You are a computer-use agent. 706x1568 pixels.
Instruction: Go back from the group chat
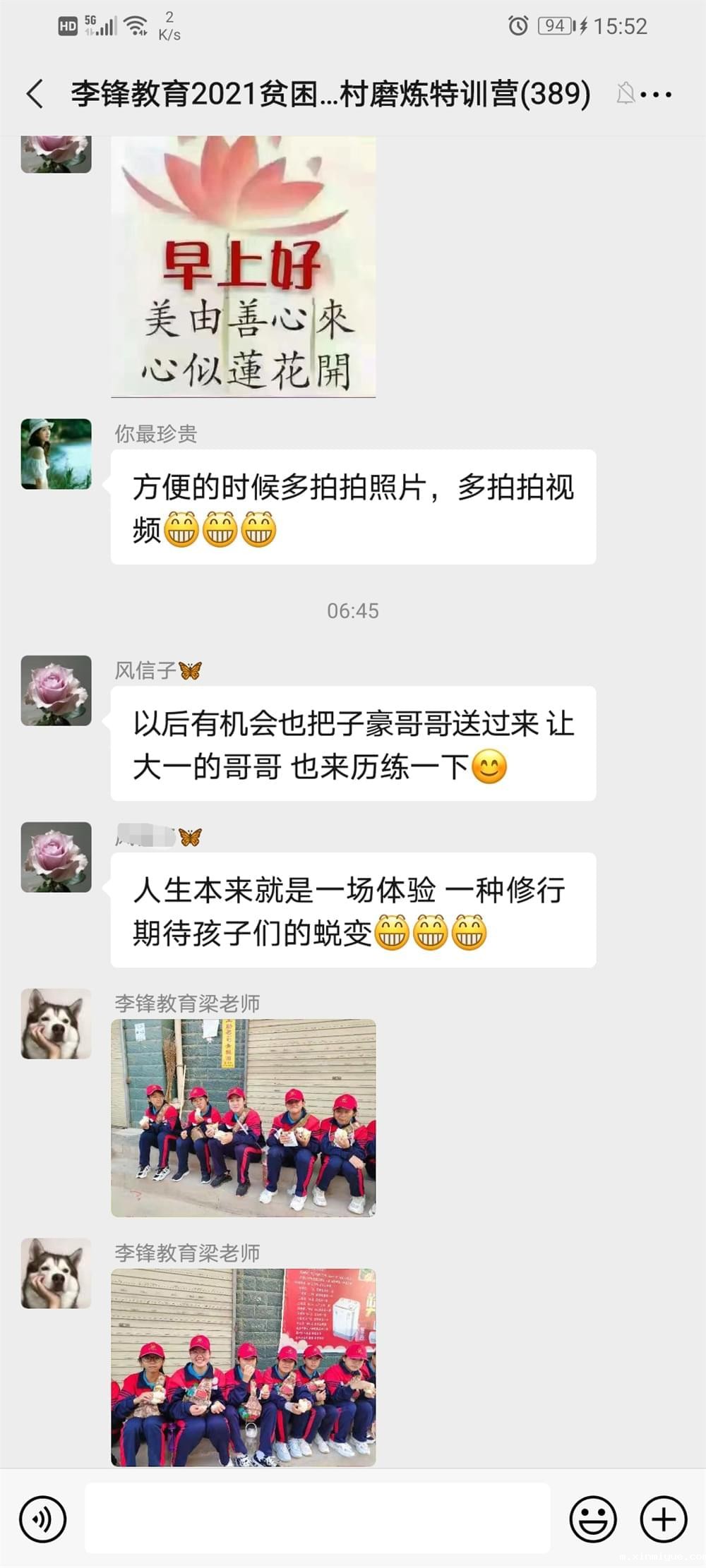click(35, 94)
